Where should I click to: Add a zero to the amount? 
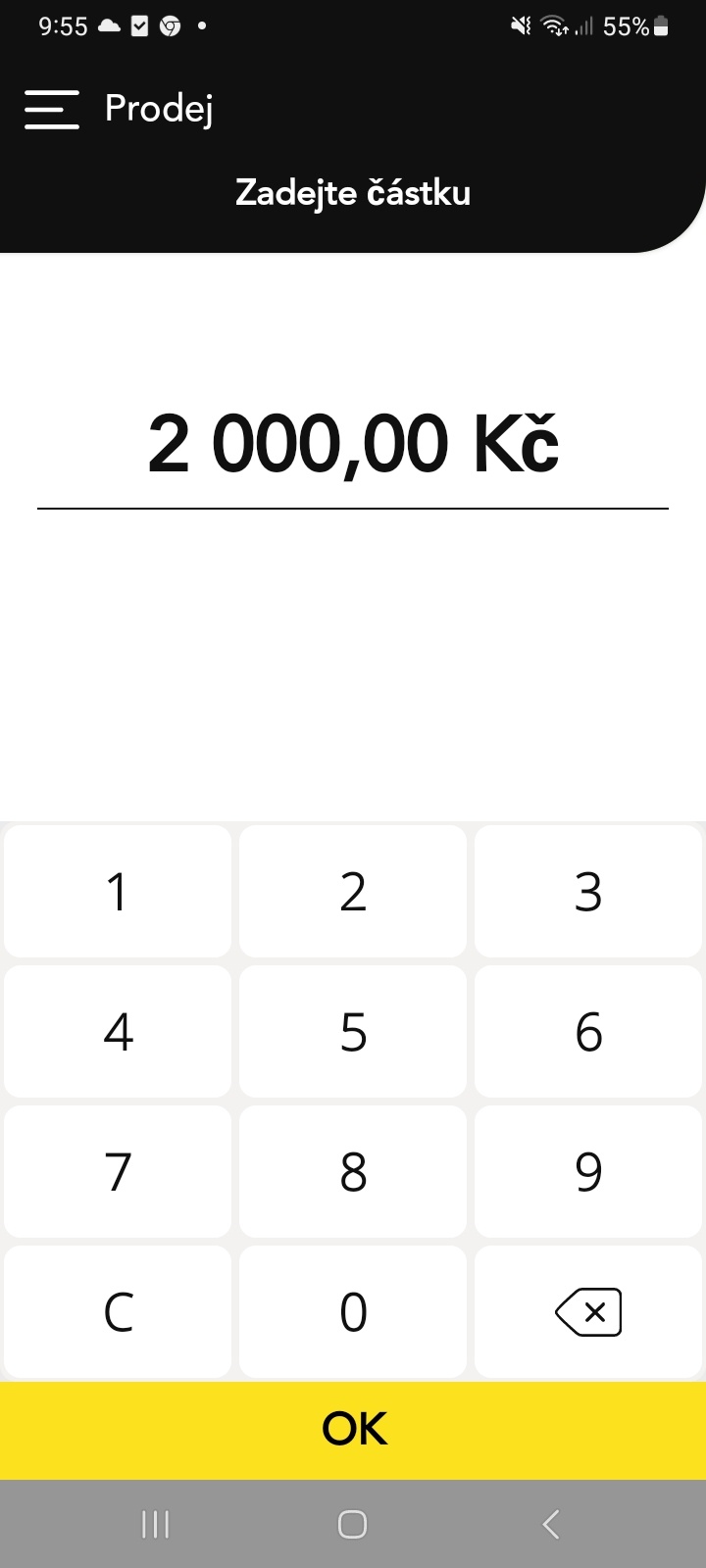click(x=353, y=1312)
